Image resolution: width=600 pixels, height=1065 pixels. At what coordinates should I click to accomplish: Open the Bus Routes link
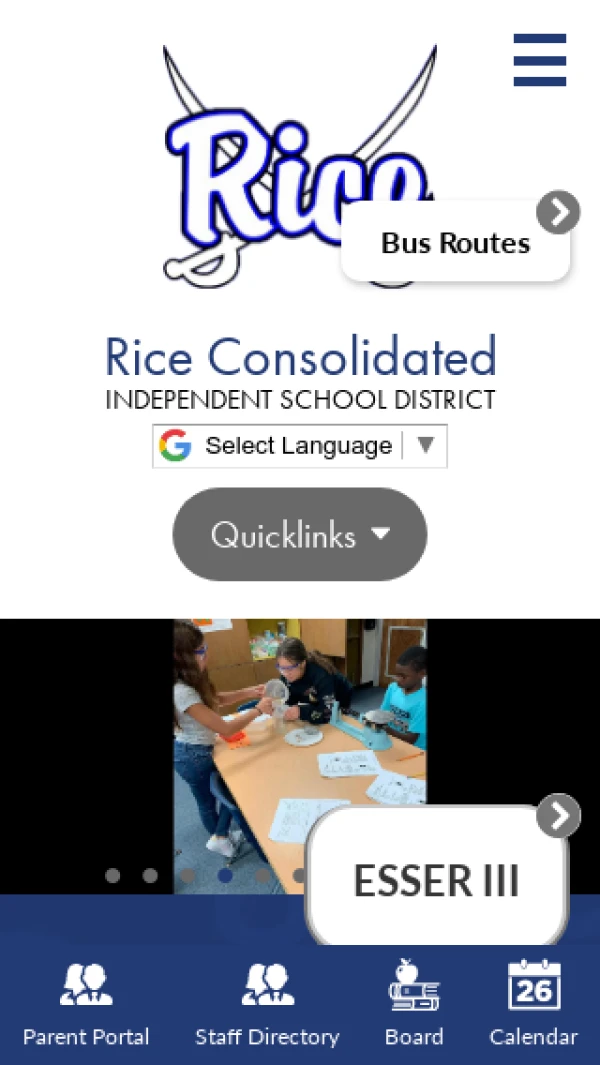pyautogui.click(x=455, y=243)
